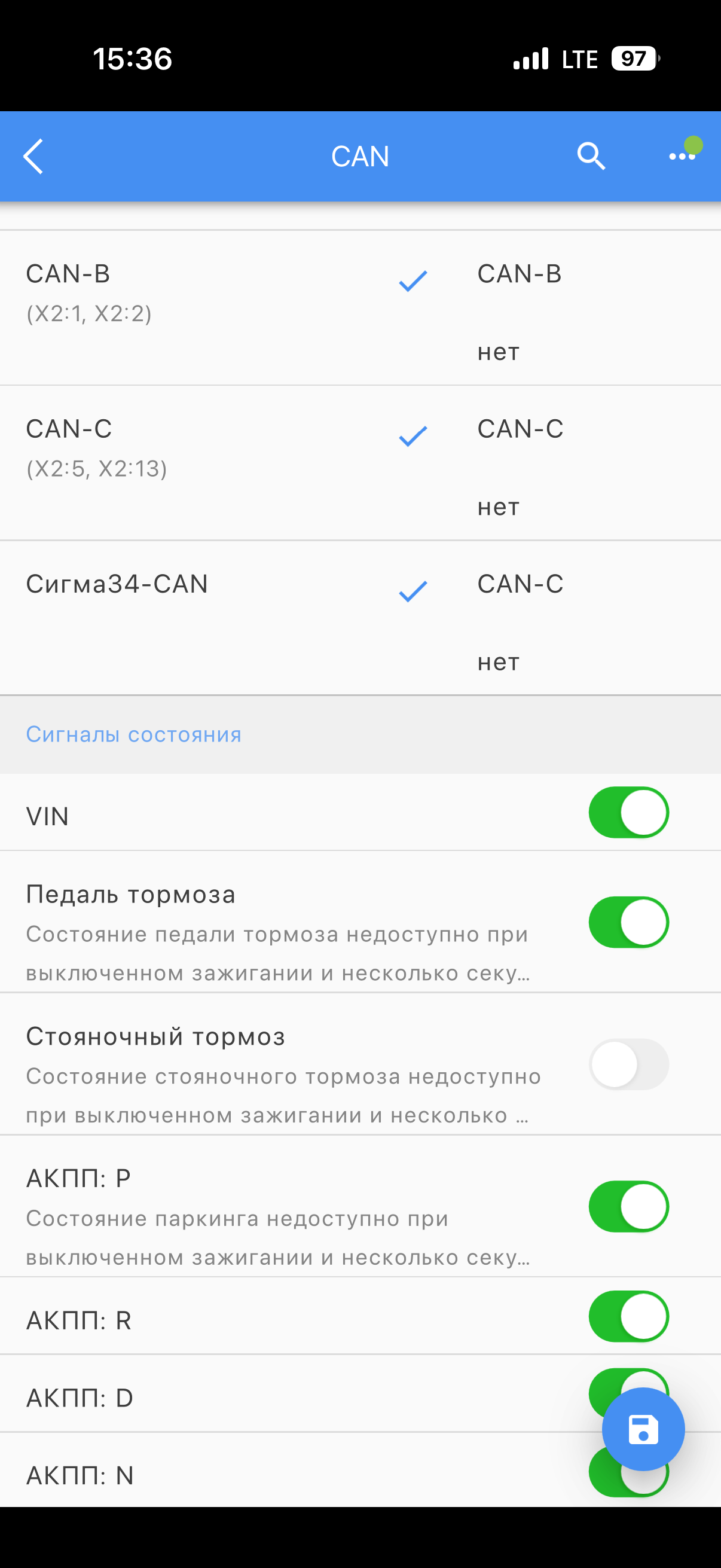The height and width of the screenshot is (1568, 721).
Task: Turn off the Педаль тормоза switch
Action: click(628, 922)
